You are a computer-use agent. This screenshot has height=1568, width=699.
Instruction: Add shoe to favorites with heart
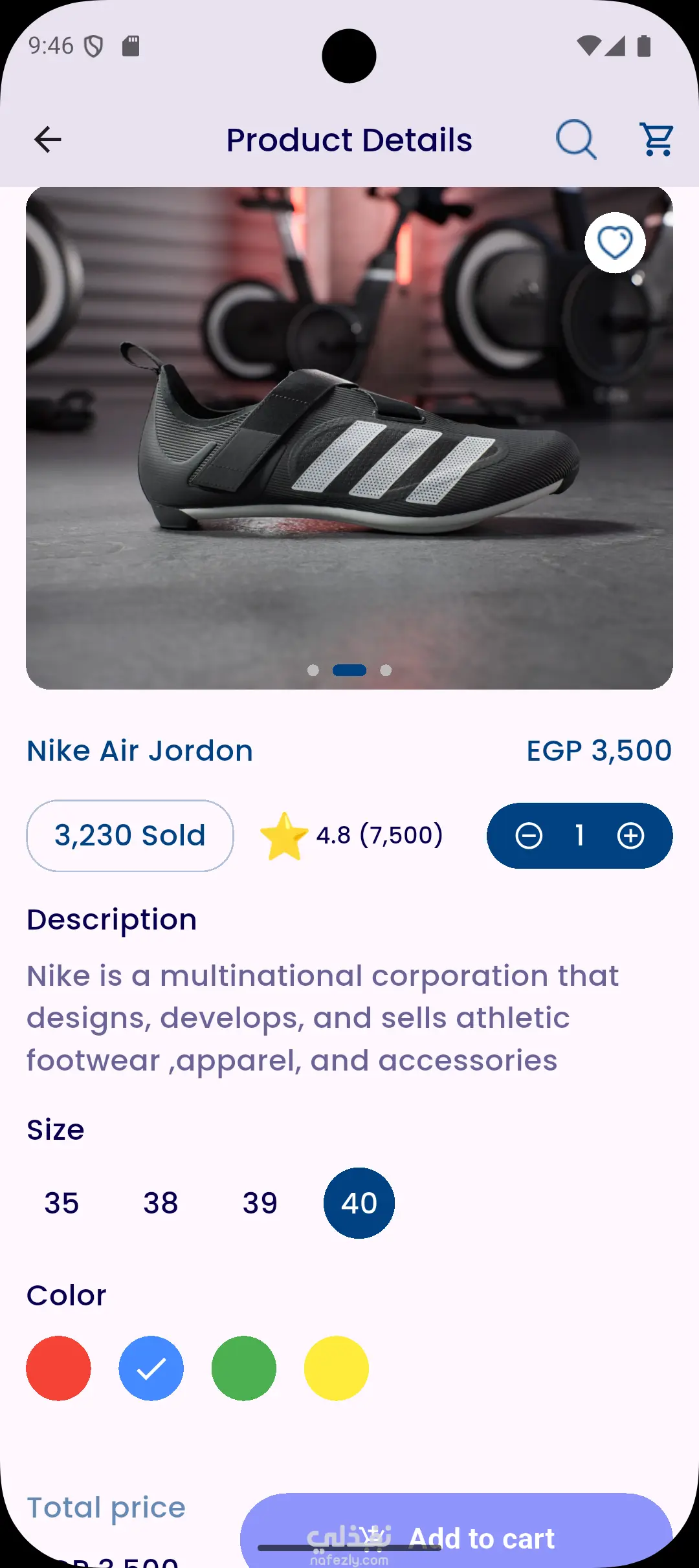pos(615,243)
